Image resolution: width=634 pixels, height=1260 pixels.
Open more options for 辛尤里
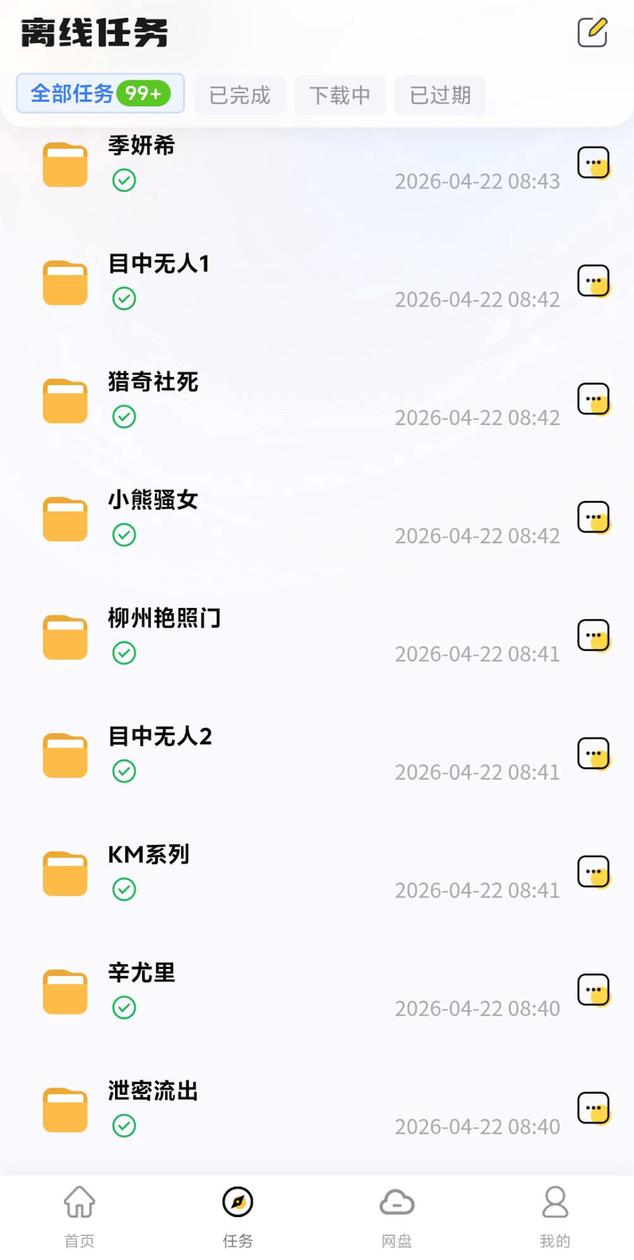click(593, 989)
